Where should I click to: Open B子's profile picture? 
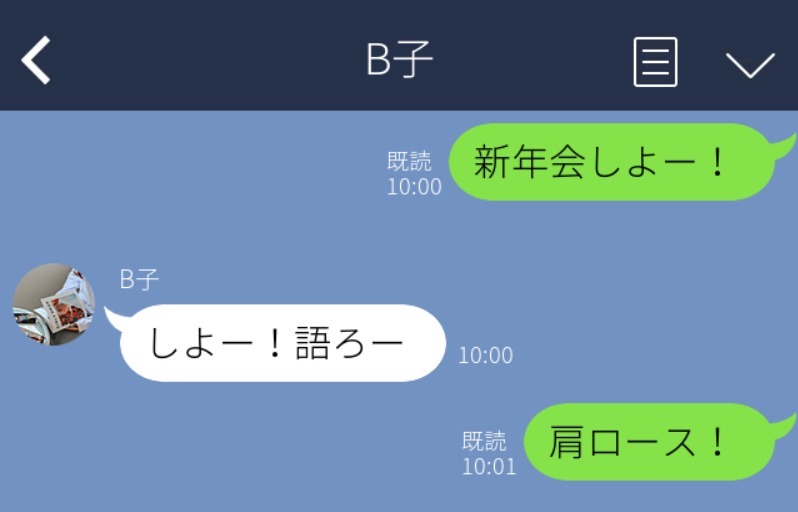coord(54,305)
